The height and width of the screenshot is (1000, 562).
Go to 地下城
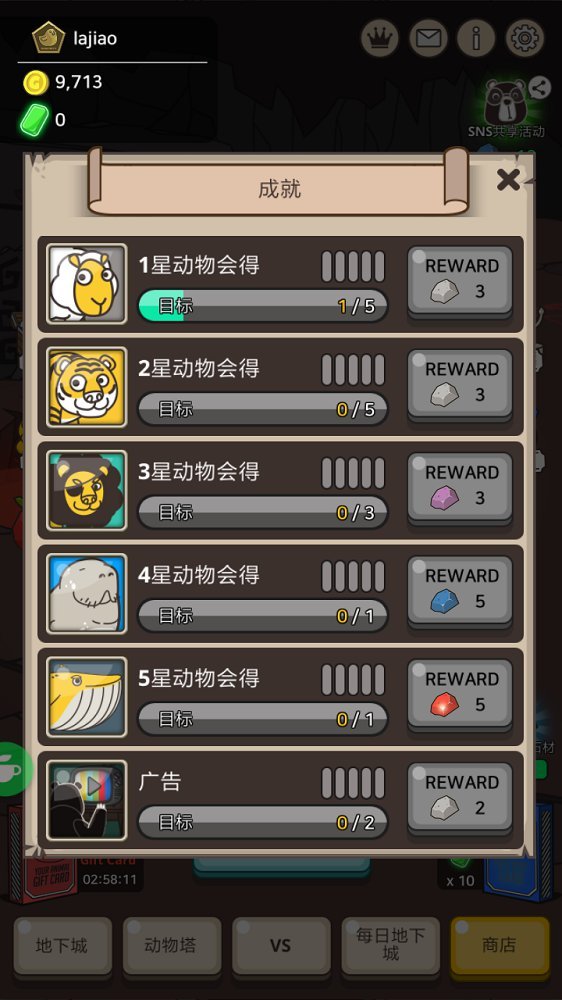click(63, 946)
